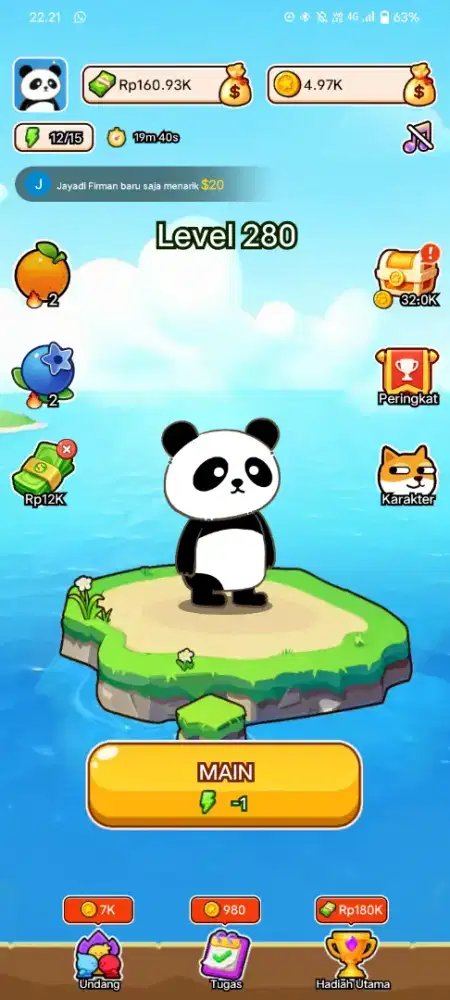
Task: Open the panda profile avatar
Action: [40, 85]
